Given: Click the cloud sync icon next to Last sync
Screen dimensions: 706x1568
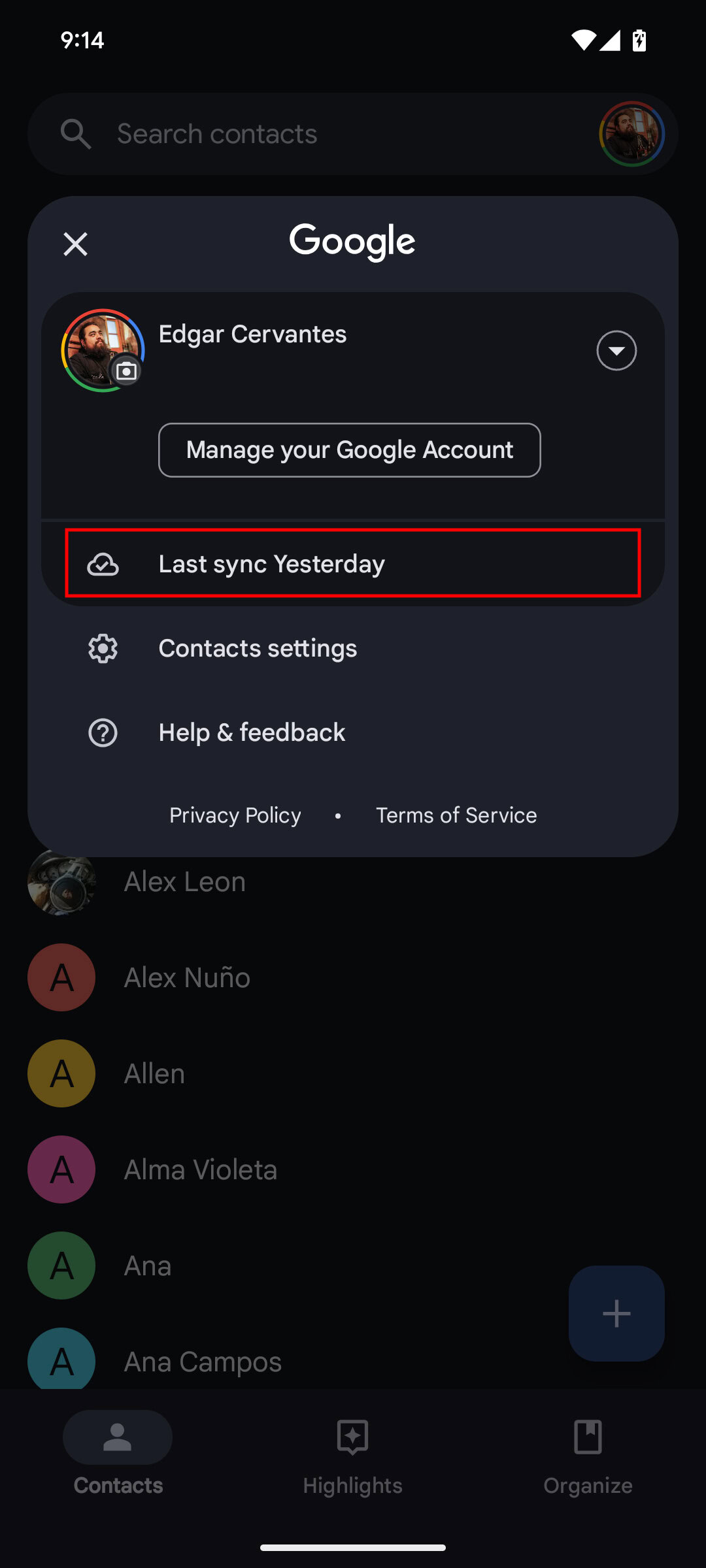Looking at the screenshot, I should click(104, 564).
